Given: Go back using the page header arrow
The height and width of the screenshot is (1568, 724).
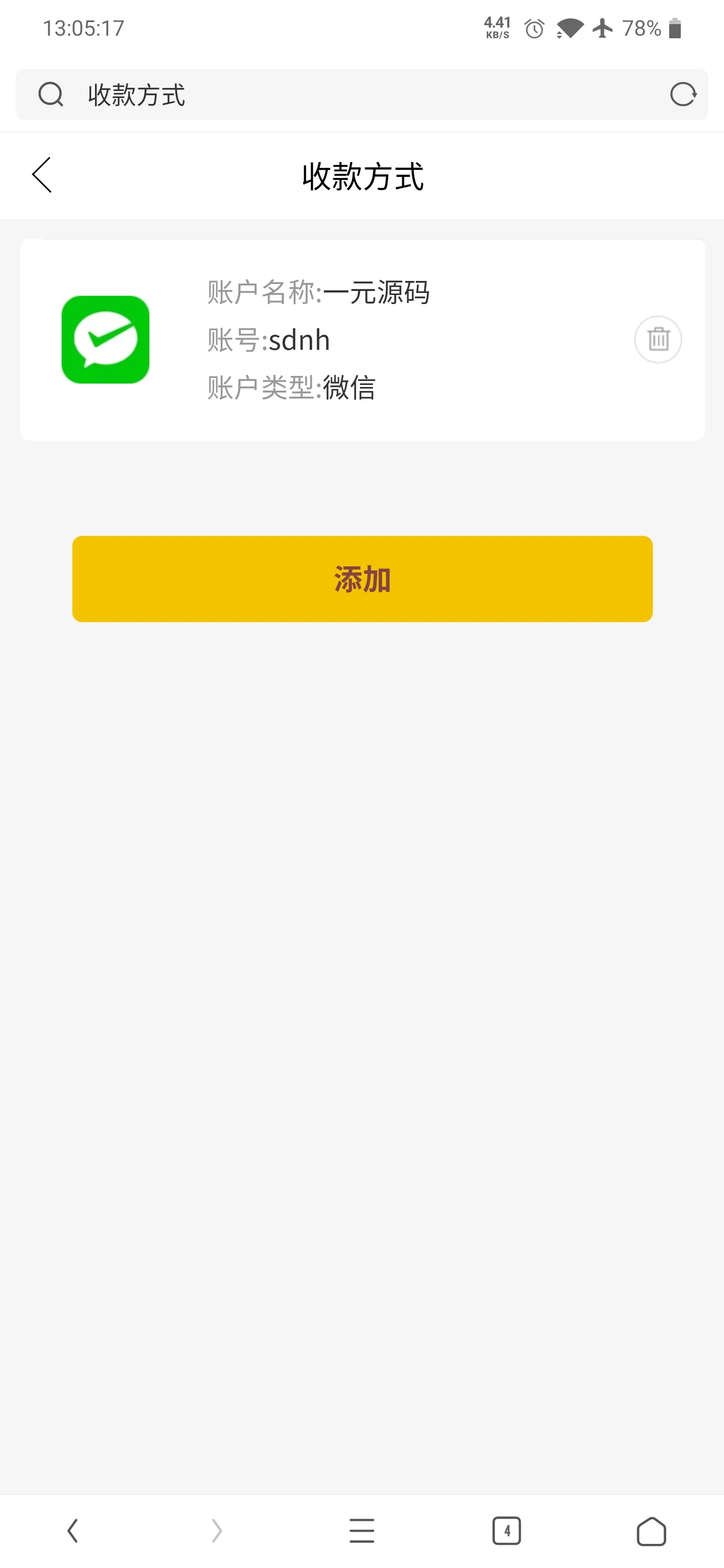Looking at the screenshot, I should [42, 175].
